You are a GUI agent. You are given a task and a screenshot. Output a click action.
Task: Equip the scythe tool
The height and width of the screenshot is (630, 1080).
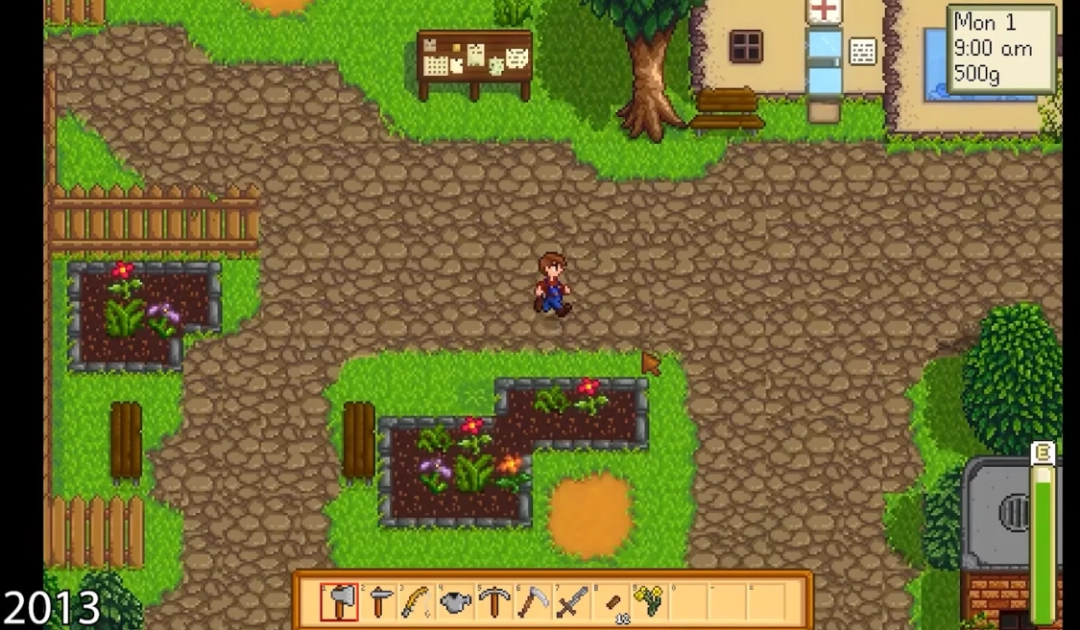click(x=532, y=602)
